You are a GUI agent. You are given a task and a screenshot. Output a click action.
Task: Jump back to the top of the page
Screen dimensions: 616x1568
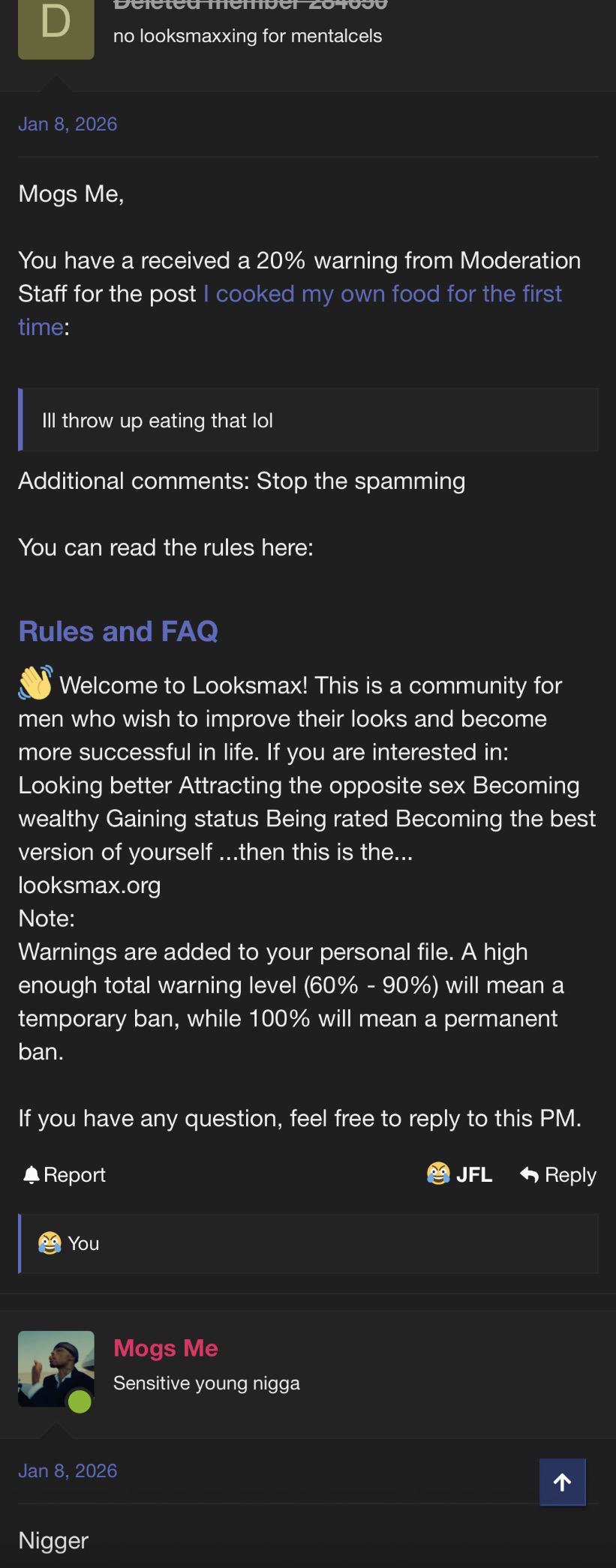click(562, 1482)
